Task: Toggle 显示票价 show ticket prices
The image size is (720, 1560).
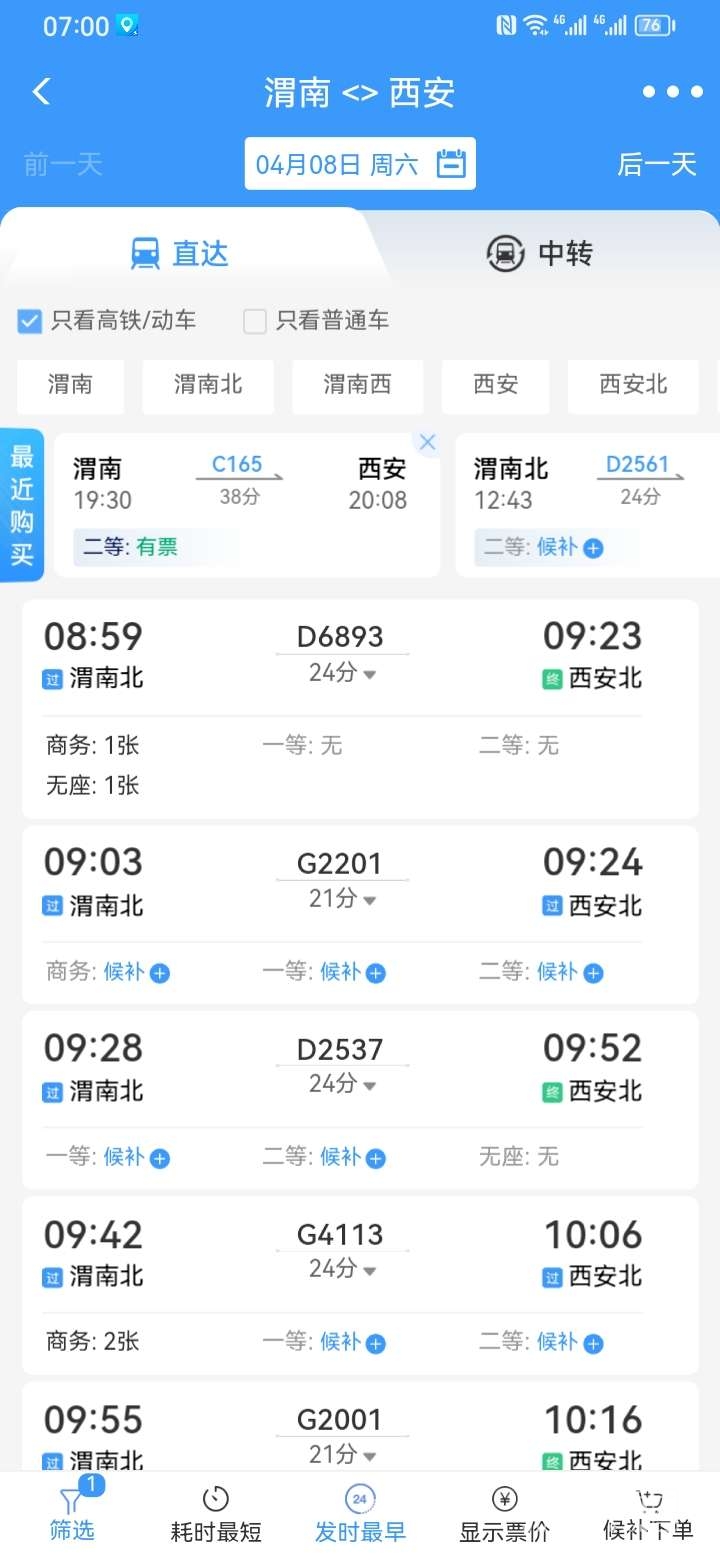Action: pyautogui.click(x=504, y=1515)
